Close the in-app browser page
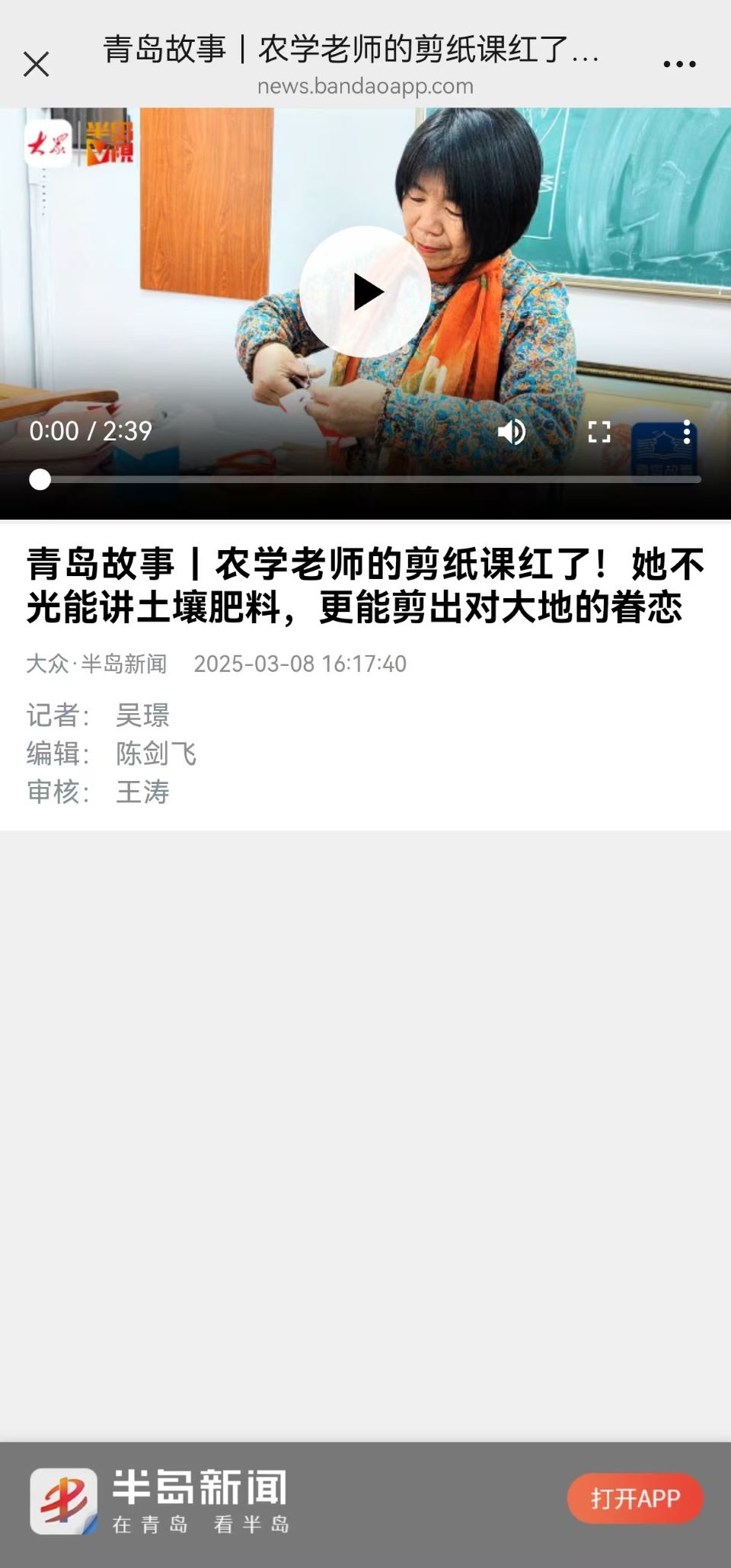Screen dimensions: 731x1568 (x=36, y=65)
